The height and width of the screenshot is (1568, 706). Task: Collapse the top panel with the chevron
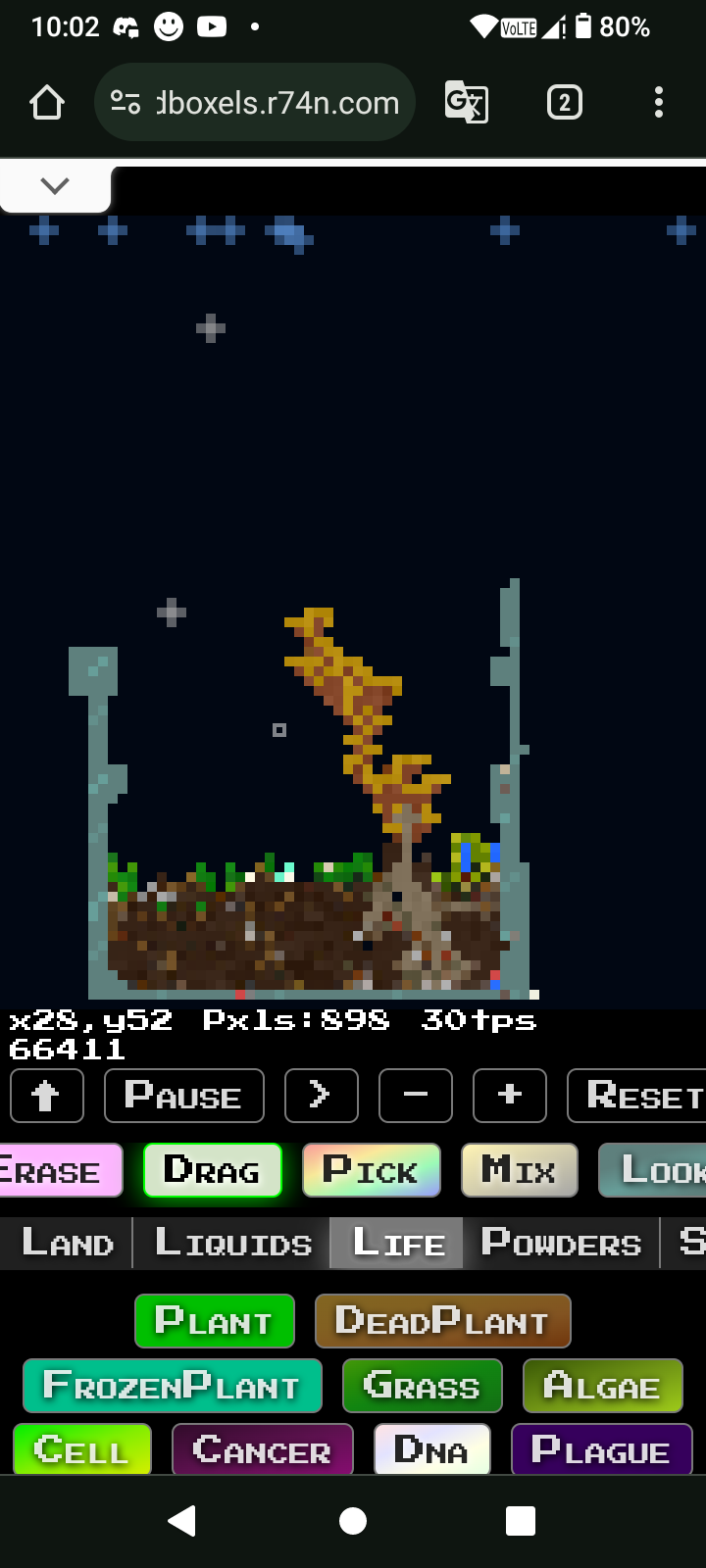tap(55, 186)
